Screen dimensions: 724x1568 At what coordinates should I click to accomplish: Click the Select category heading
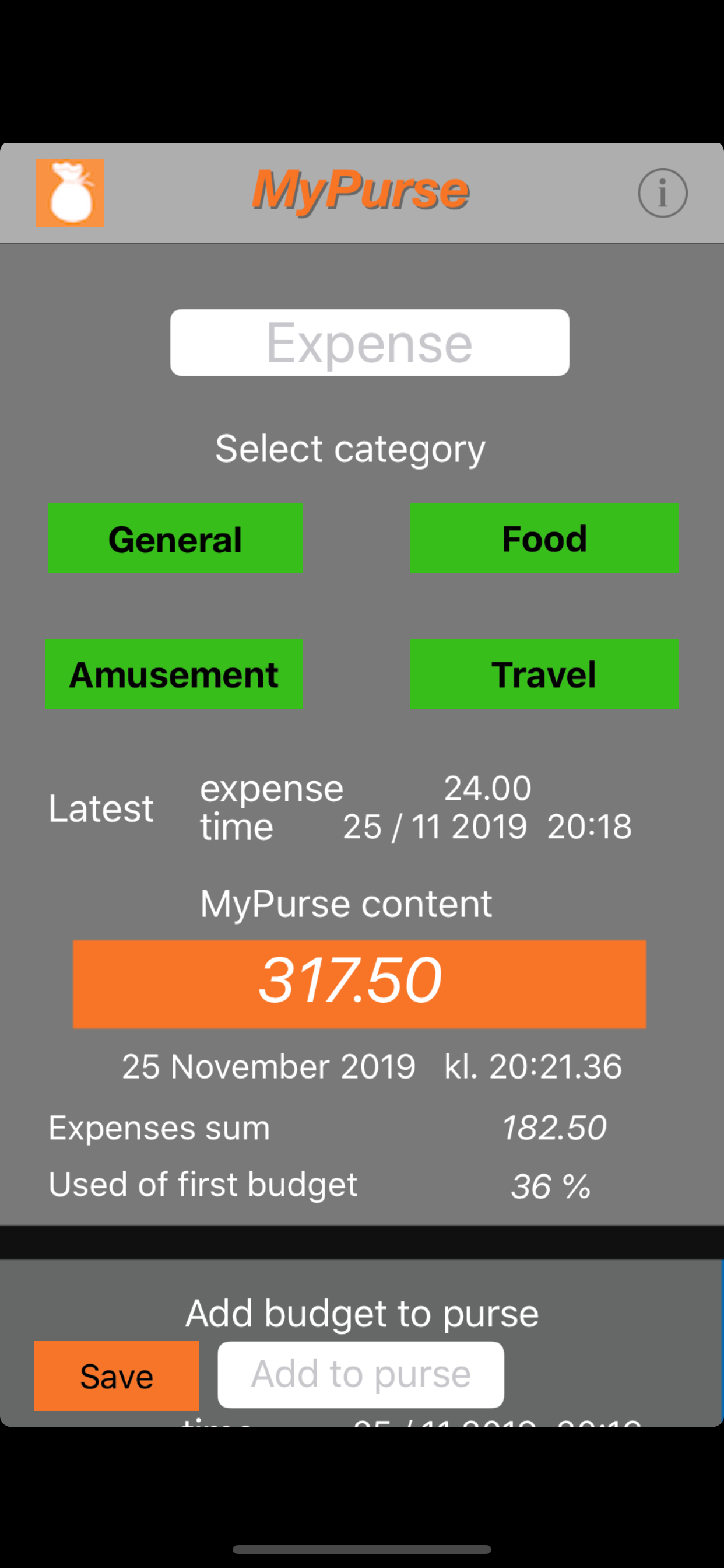pyautogui.click(x=350, y=449)
